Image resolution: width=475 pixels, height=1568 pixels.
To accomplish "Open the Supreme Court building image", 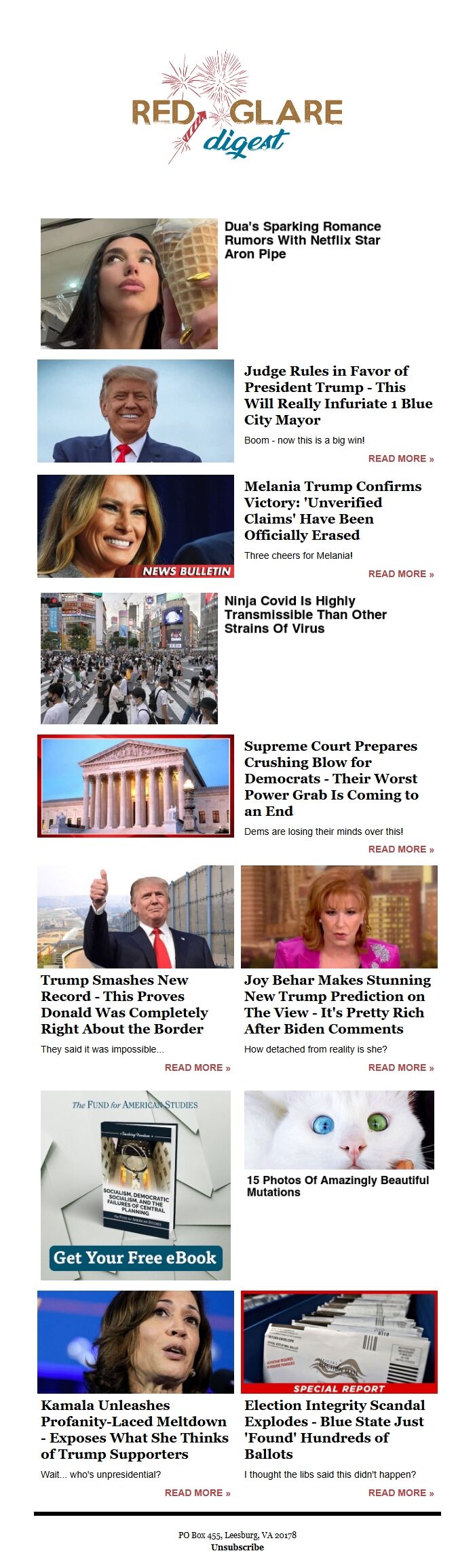I will tap(136, 785).
